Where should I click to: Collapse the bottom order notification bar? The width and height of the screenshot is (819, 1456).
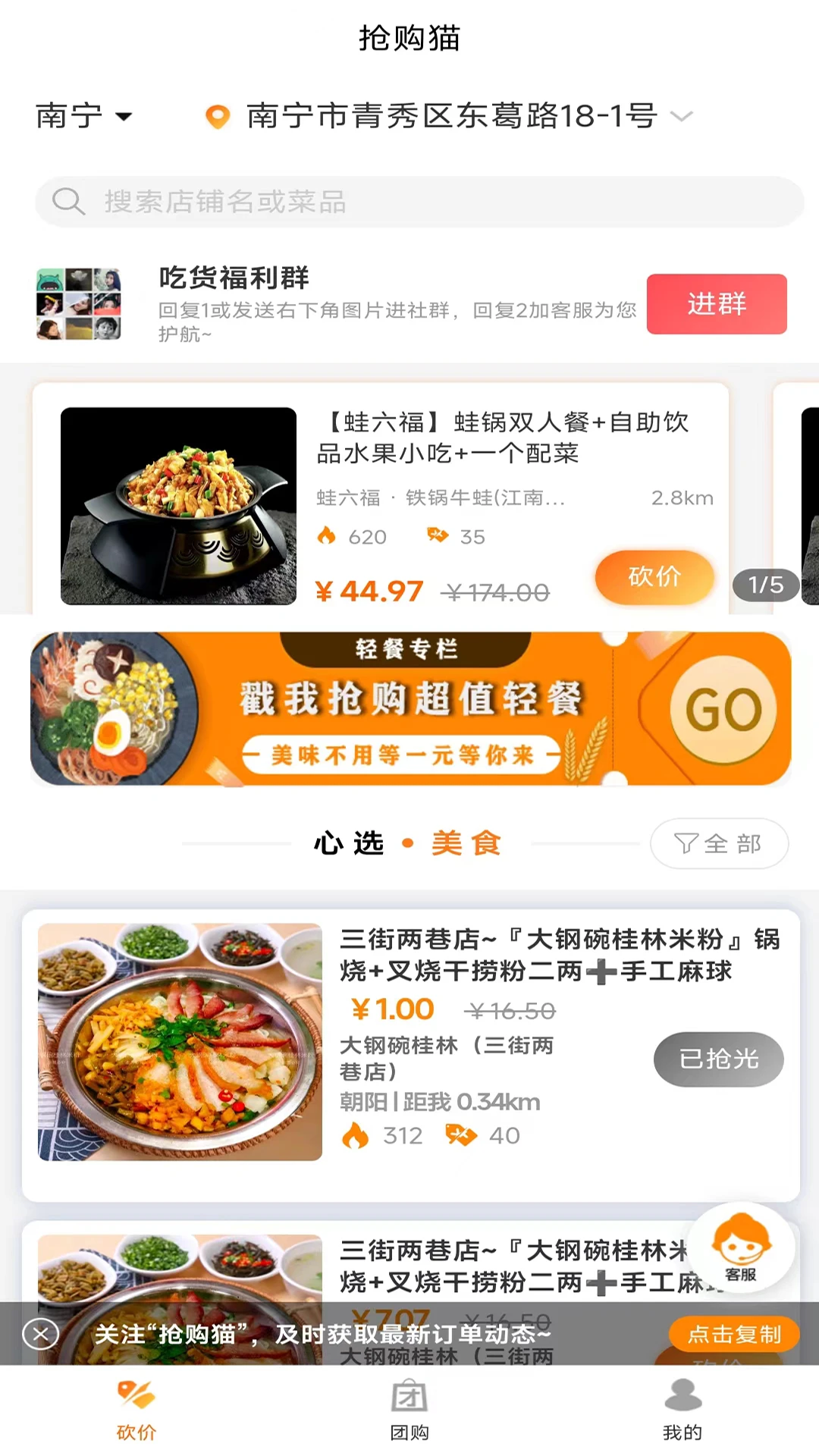click(40, 1335)
